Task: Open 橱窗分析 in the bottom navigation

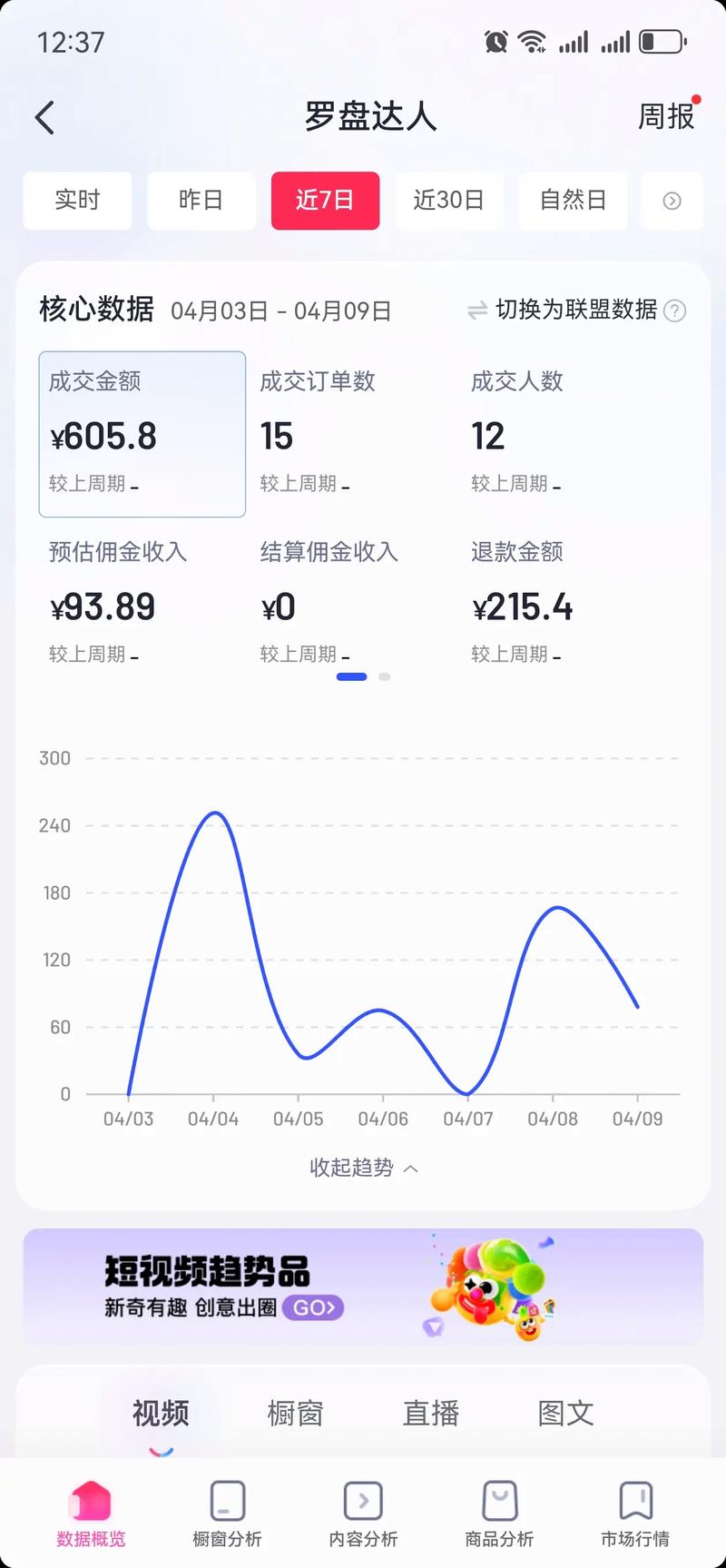Action: point(227,1514)
